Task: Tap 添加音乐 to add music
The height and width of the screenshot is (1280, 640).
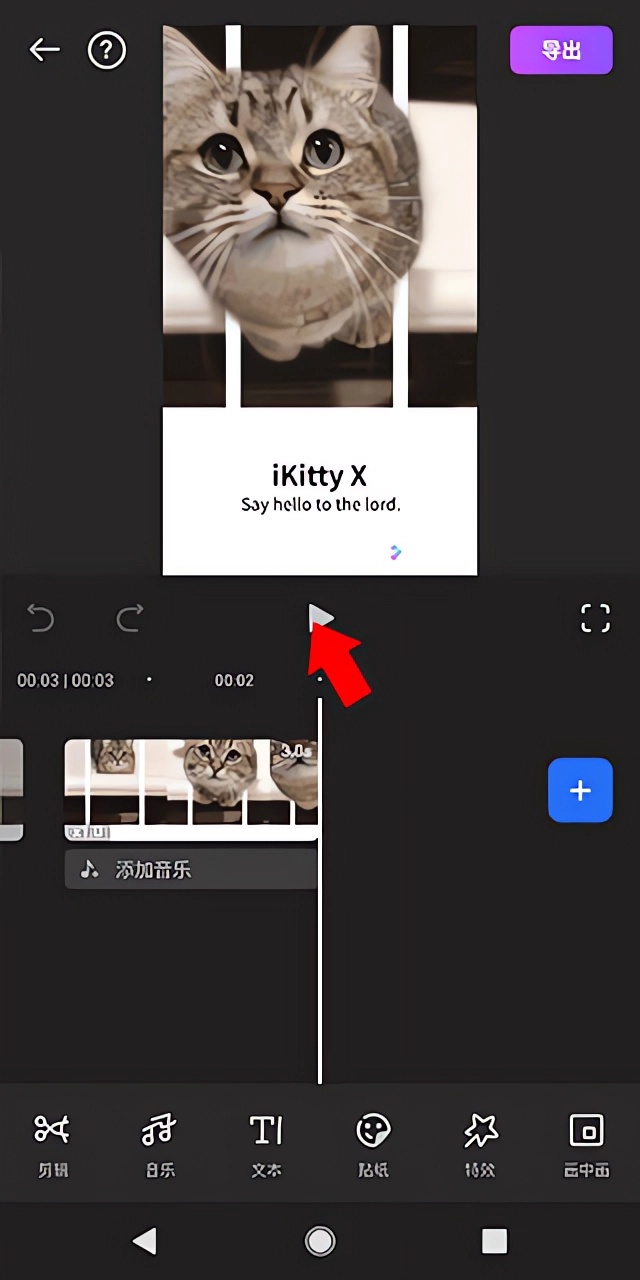Action: point(190,870)
